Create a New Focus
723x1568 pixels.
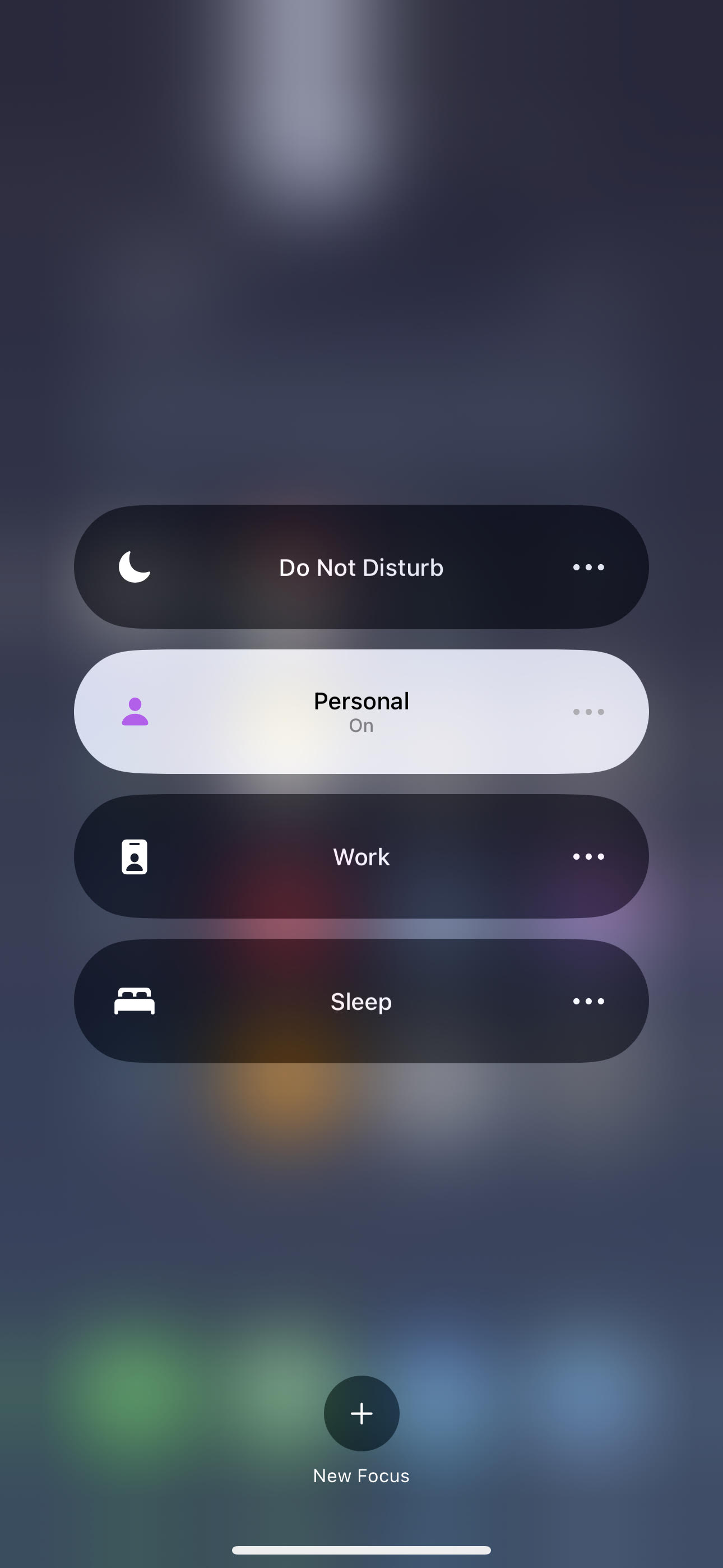361,1413
